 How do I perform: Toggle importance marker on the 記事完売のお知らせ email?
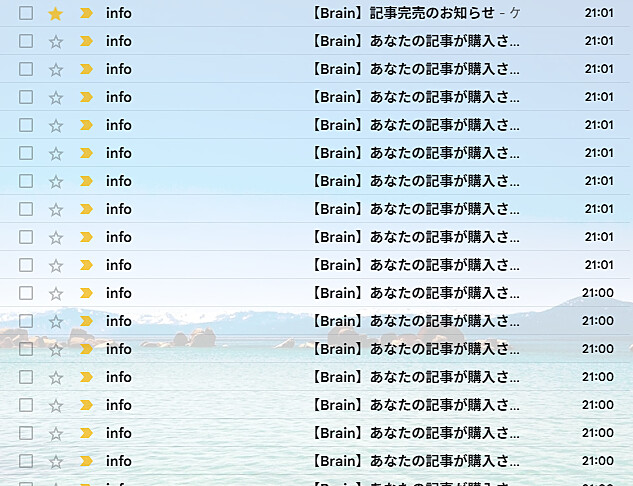coord(86,13)
